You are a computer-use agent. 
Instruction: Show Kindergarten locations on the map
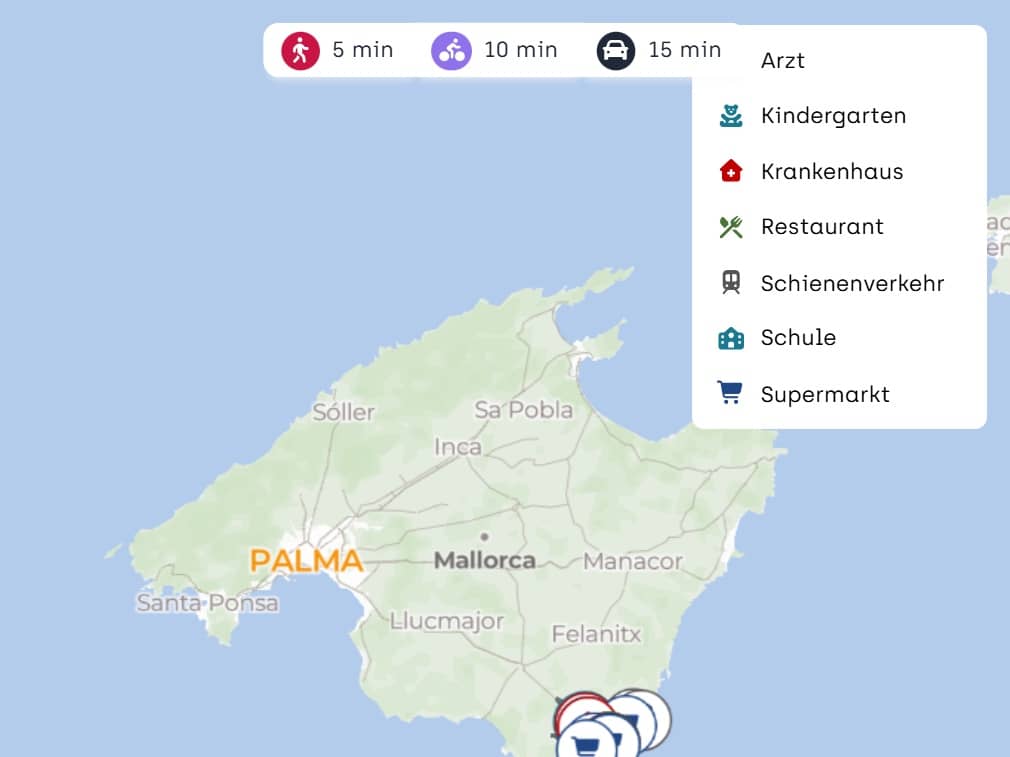pyautogui.click(x=832, y=116)
